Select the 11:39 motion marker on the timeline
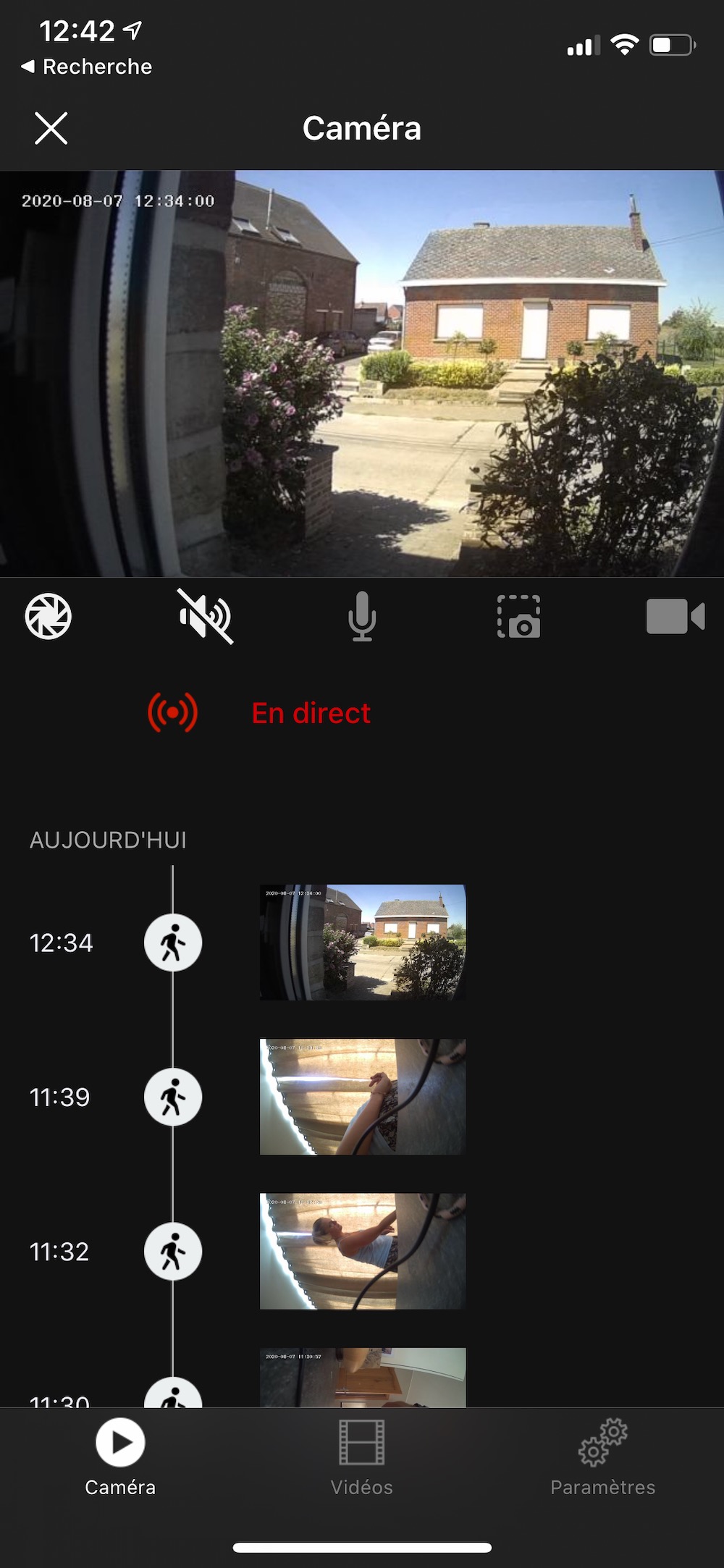 point(172,1097)
